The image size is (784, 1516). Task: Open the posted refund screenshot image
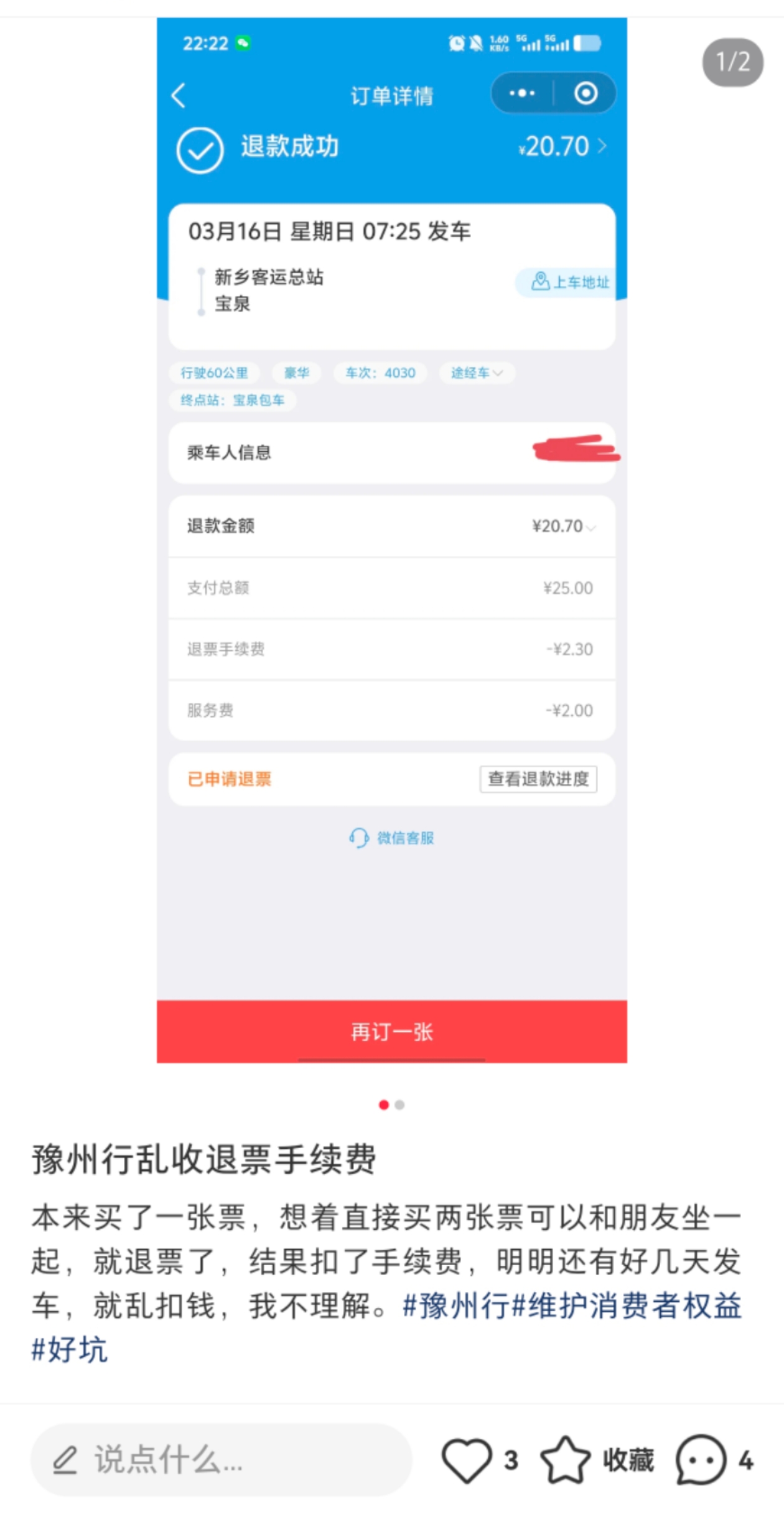392,540
